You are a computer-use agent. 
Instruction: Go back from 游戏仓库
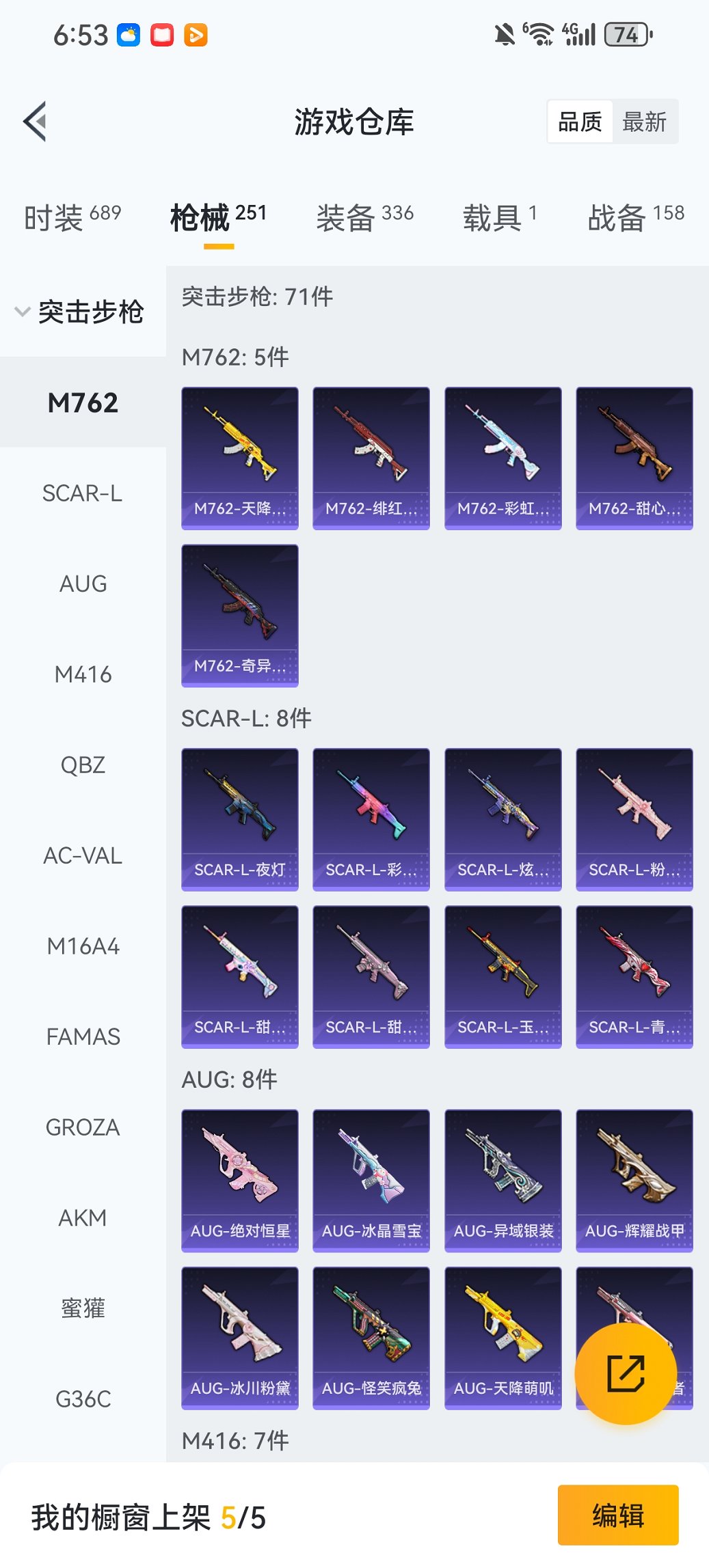36,122
